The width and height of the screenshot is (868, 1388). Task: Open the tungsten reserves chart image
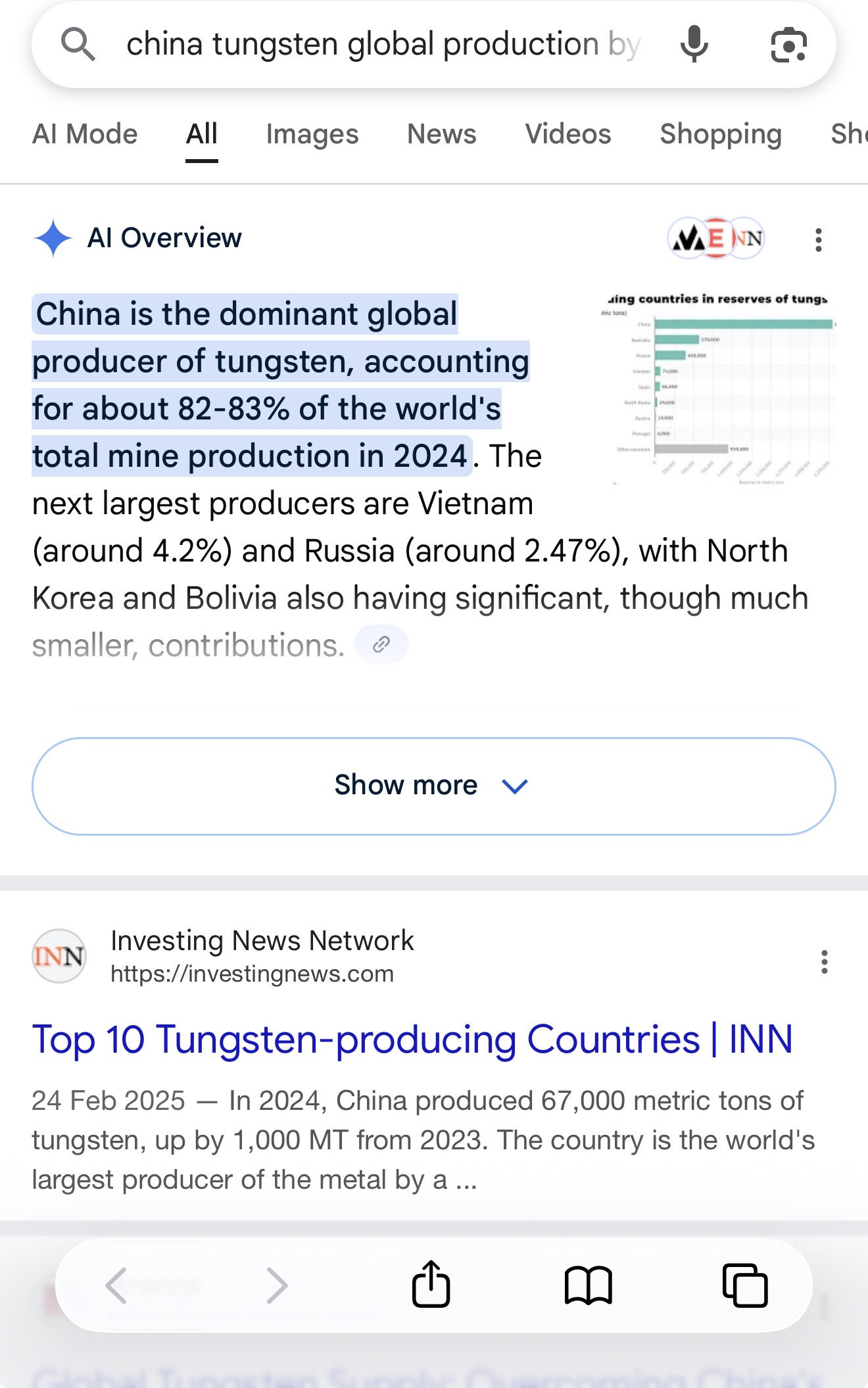[x=719, y=388]
